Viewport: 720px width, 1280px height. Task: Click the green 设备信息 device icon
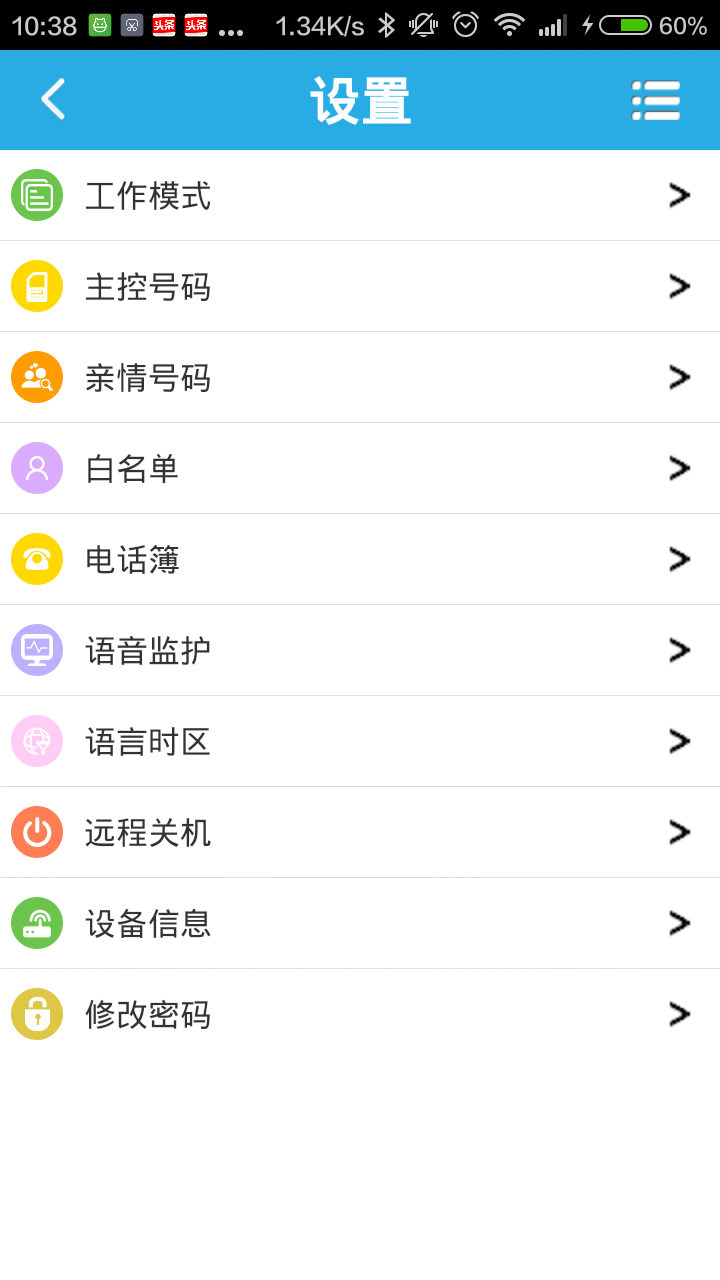tap(37, 923)
